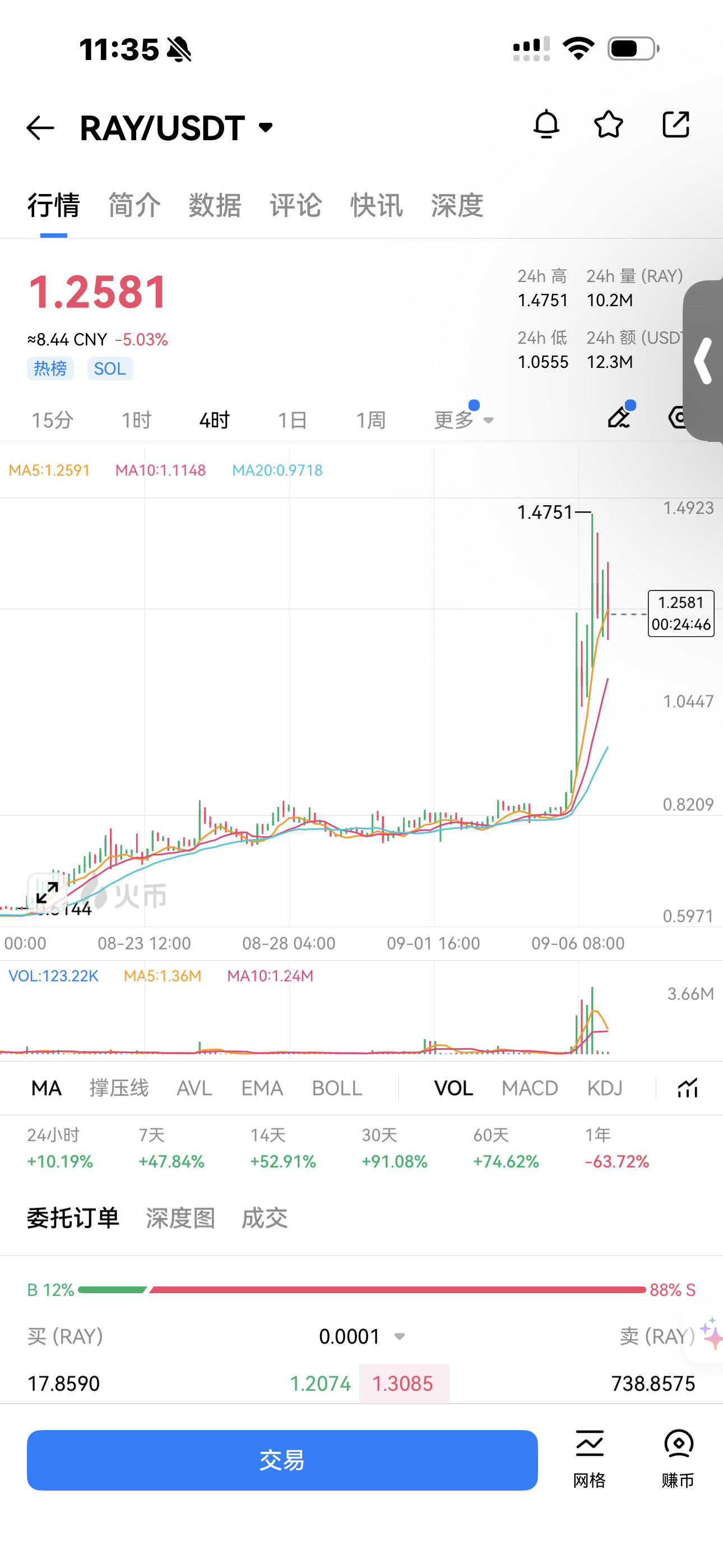Select the 1日 chart interval
The image size is (723, 1568).
click(292, 420)
